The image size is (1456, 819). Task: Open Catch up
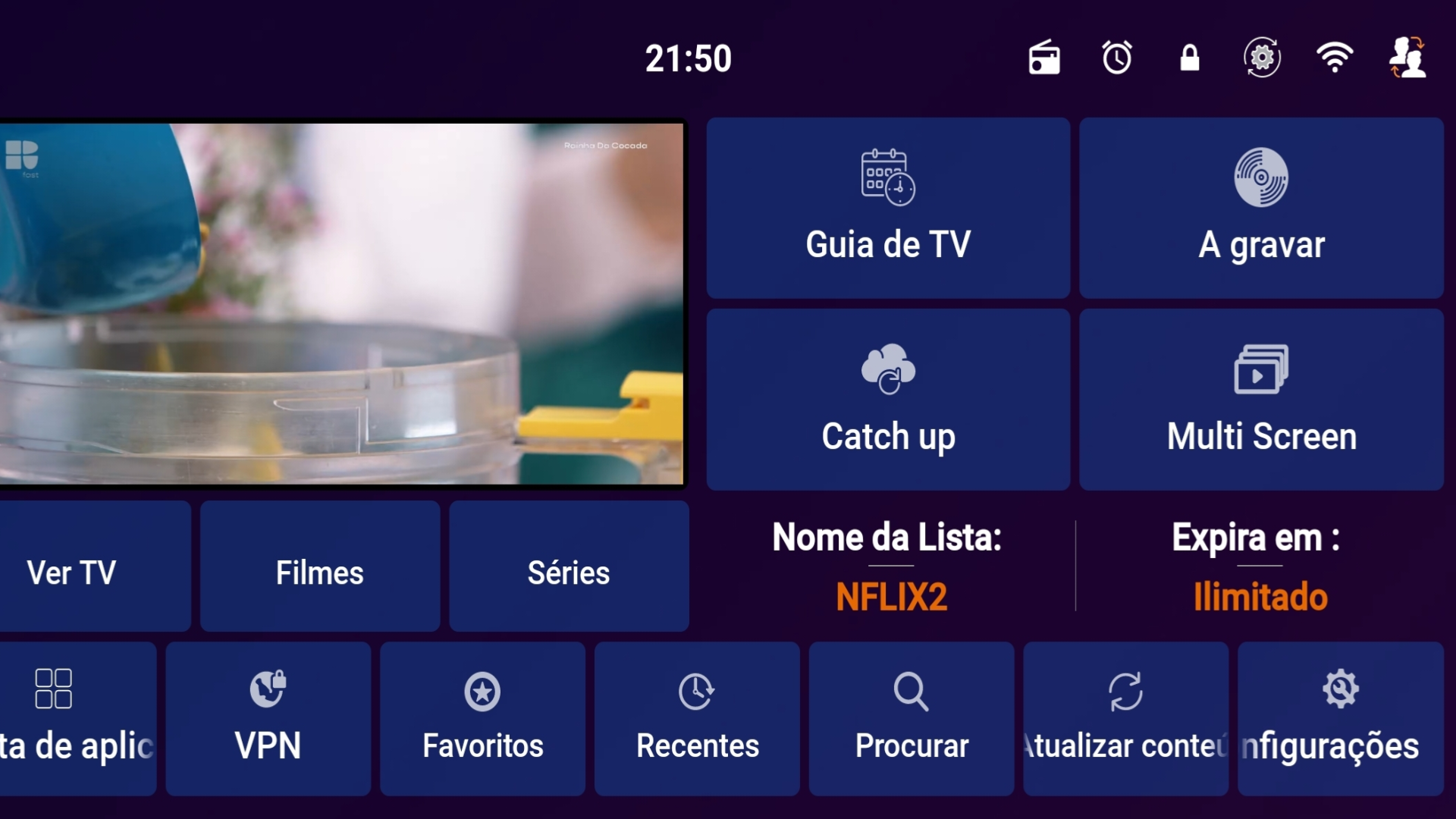888,400
